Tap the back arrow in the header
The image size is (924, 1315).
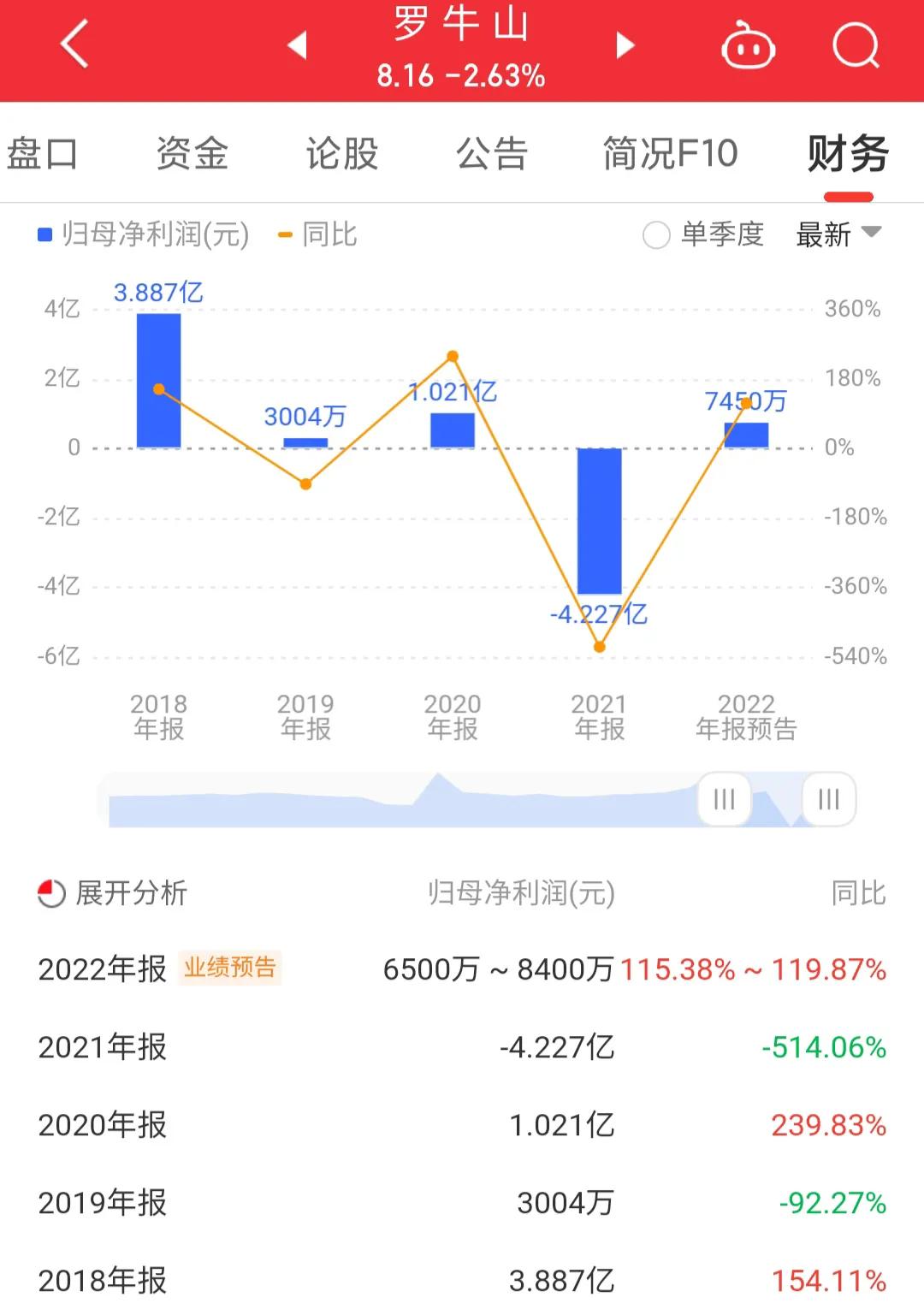(x=73, y=44)
